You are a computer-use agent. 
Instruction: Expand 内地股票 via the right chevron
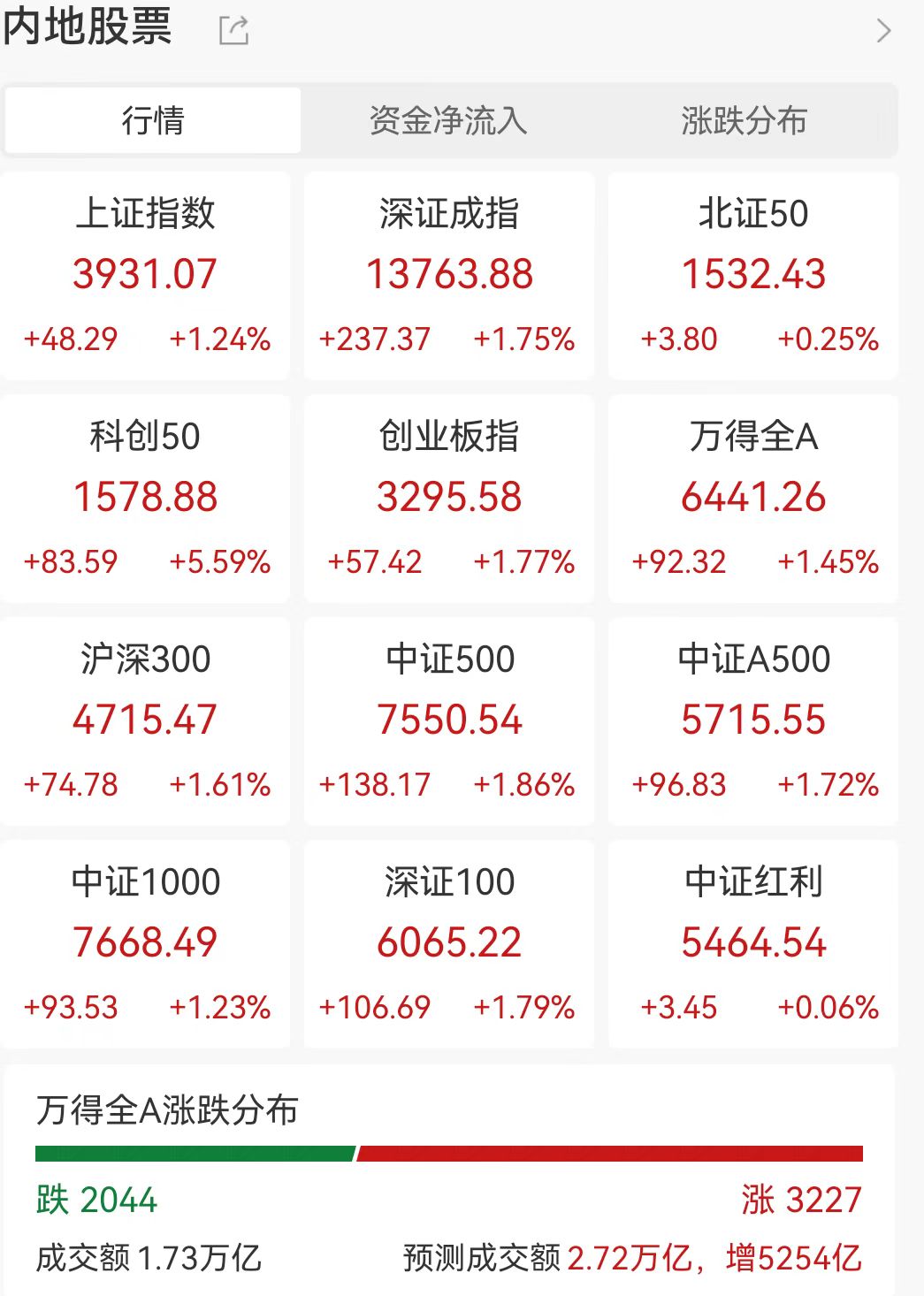[882, 31]
